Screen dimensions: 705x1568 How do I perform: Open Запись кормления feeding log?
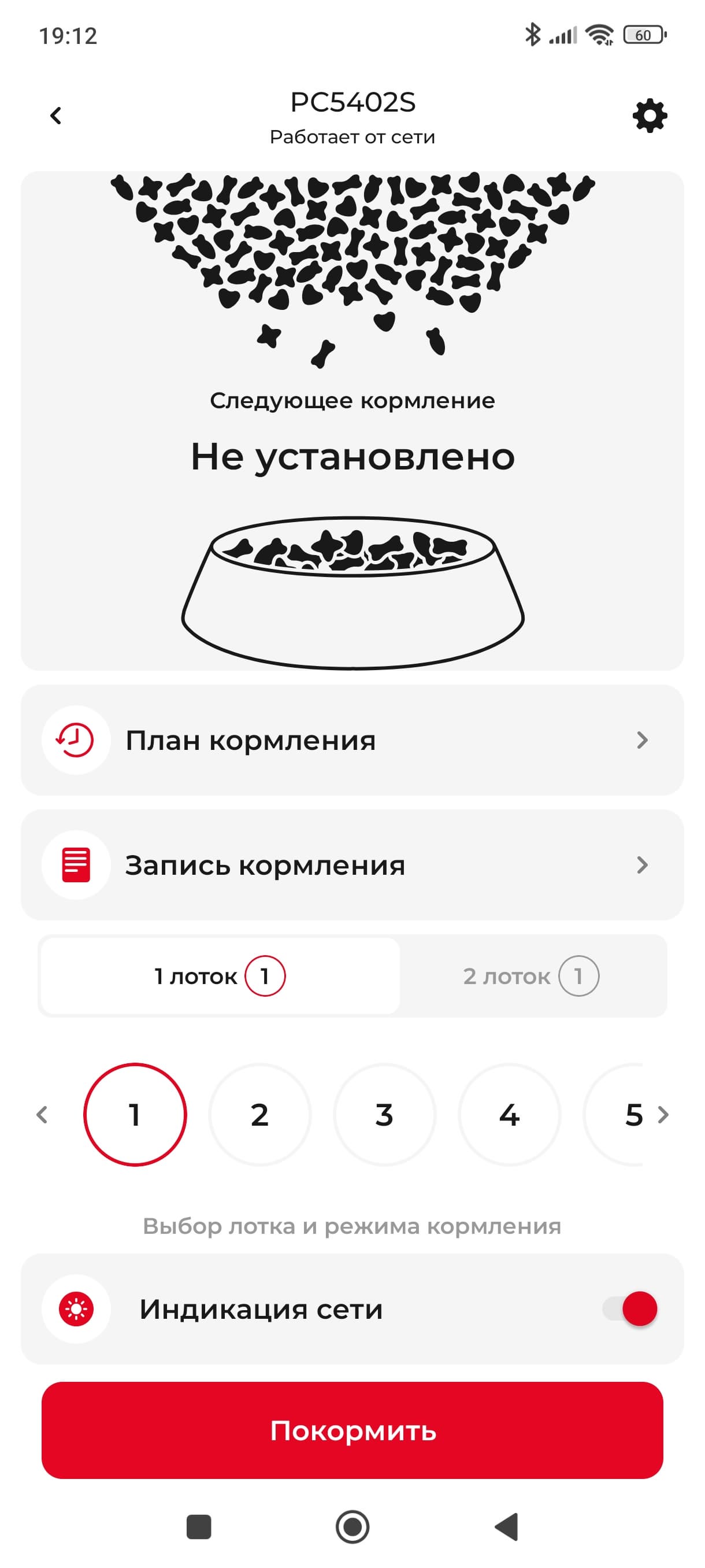[x=352, y=865]
